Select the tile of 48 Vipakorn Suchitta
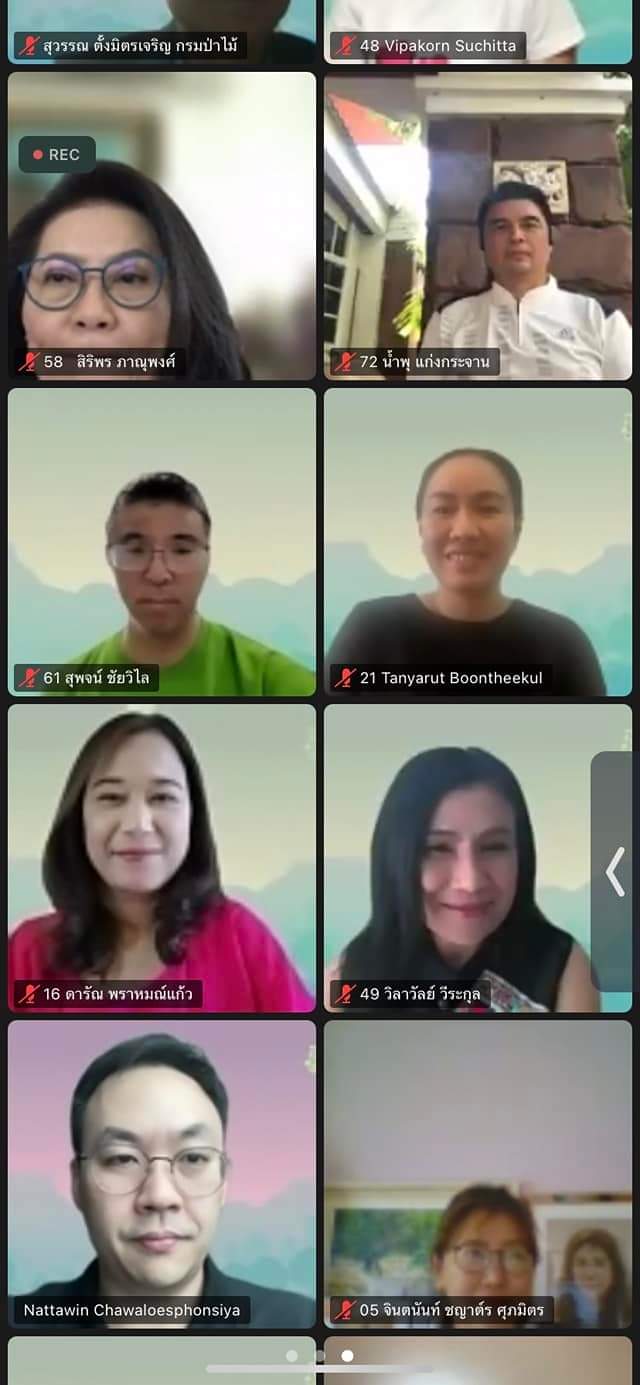The image size is (640, 1385). (478, 32)
